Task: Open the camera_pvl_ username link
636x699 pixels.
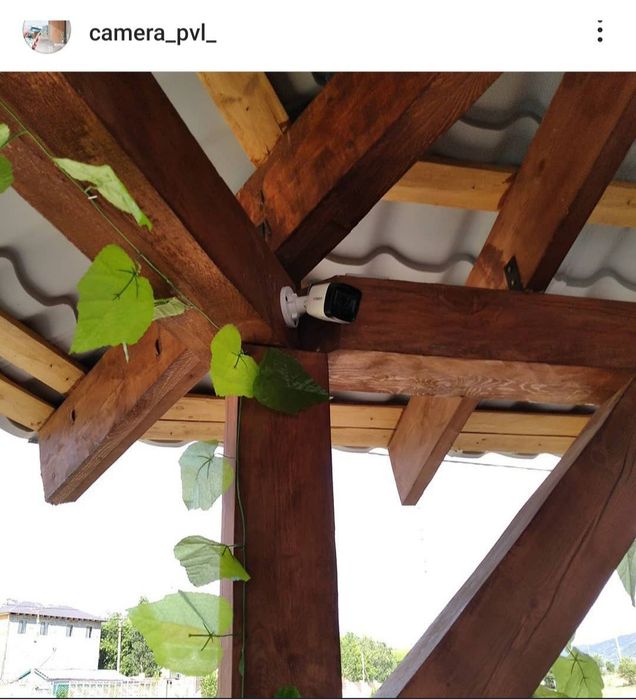Action: coord(152,33)
